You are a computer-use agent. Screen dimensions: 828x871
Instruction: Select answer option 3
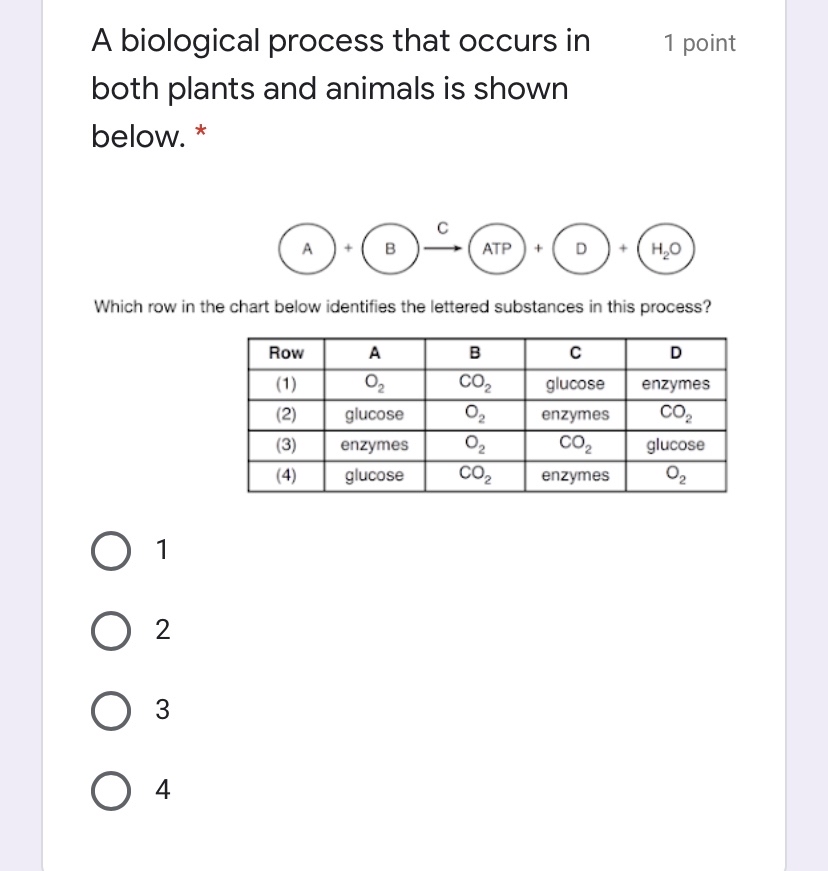[110, 710]
